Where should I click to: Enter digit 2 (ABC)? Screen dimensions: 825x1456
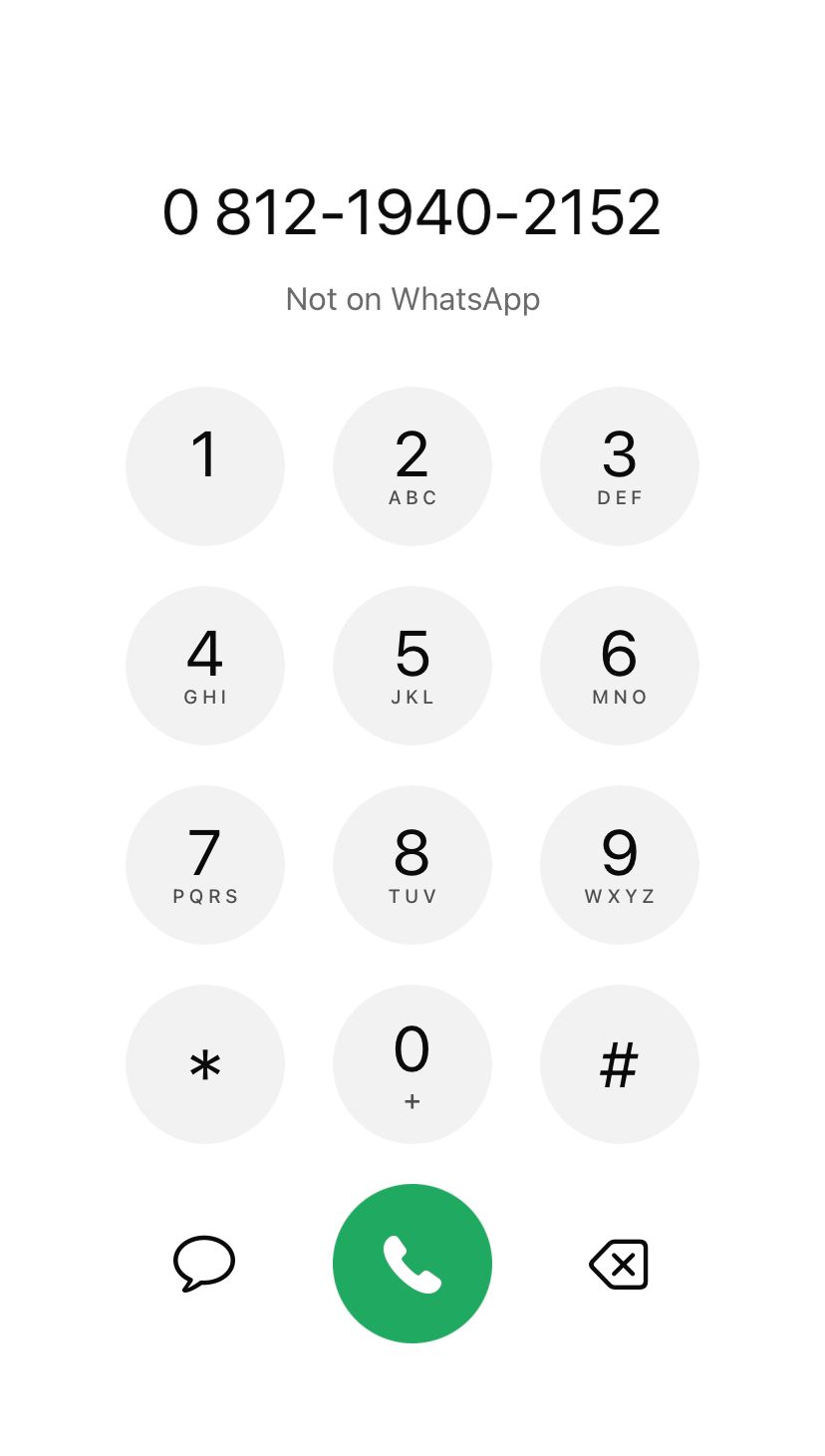[412, 466]
